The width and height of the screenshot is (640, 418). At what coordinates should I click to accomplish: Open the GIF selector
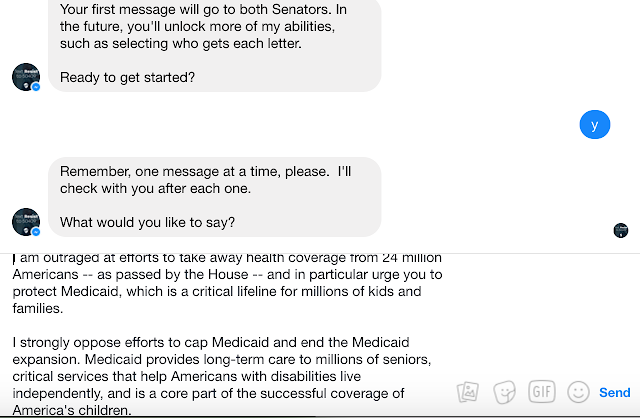(541, 392)
